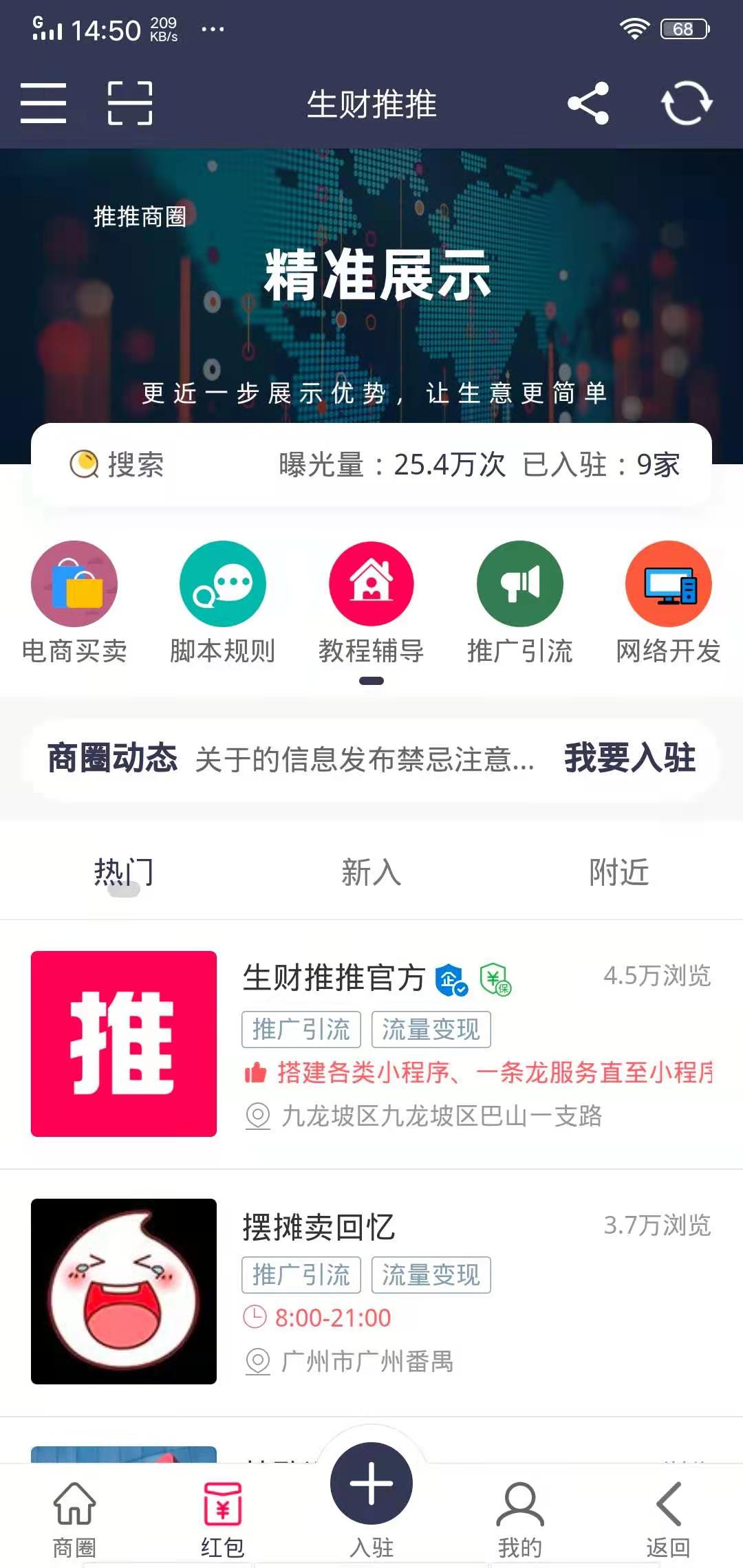Open the QR code scanner

point(127,102)
